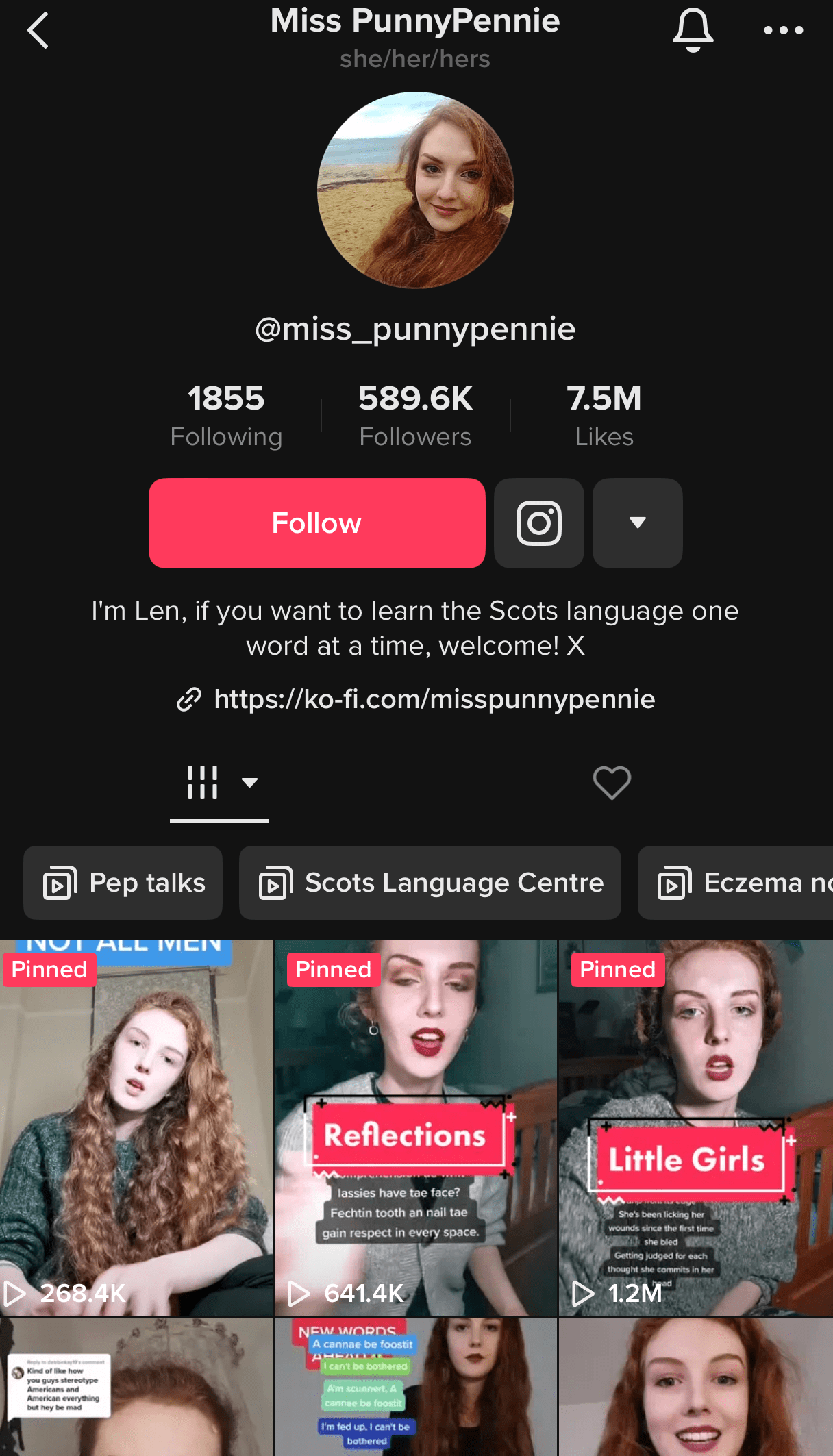Follow Miss PunnyPennie
833x1456 pixels.
pyautogui.click(x=316, y=523)
